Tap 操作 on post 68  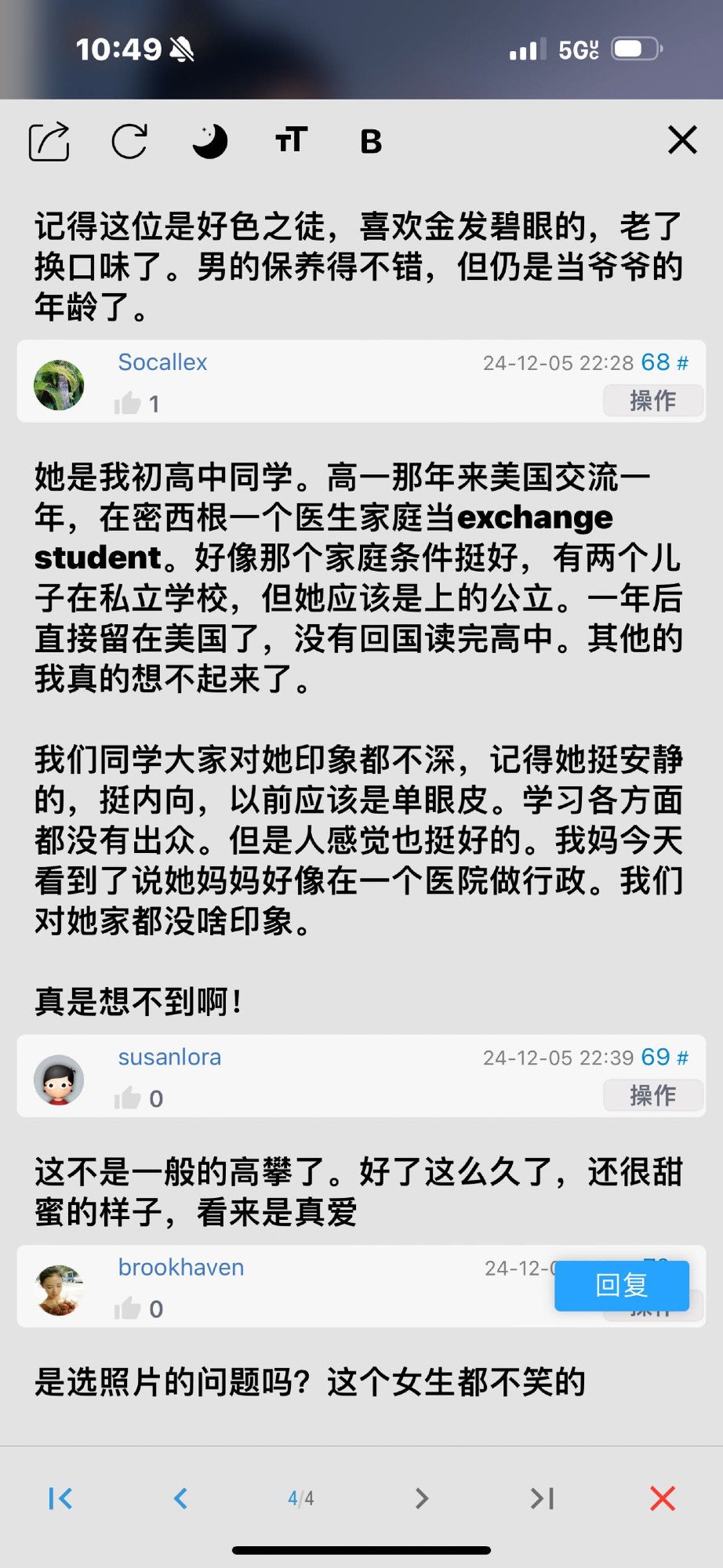(x=652, y=401)
